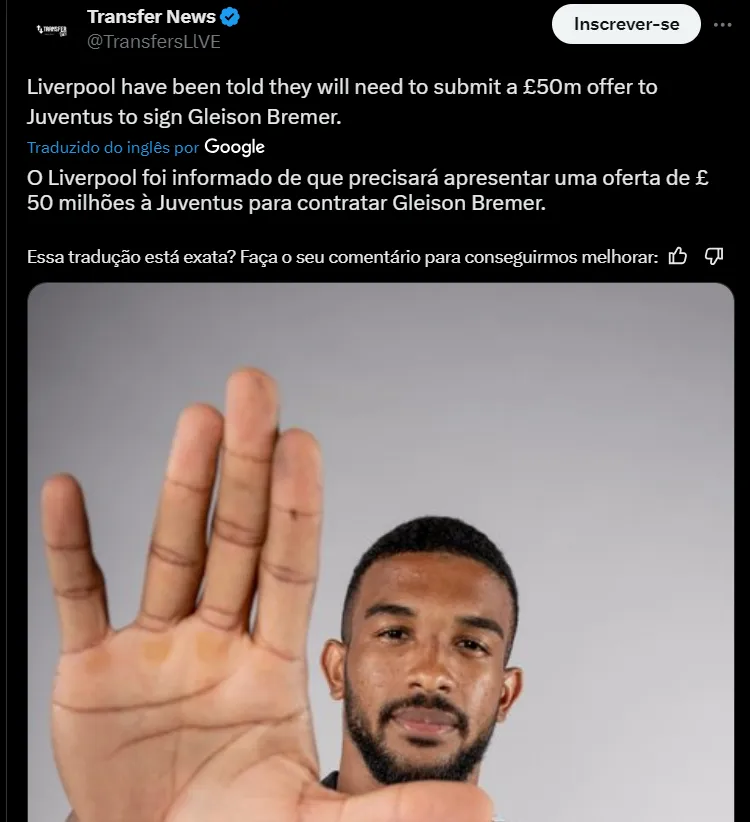
Task: Open the @TransfersLIVE handle link
Action: click(153, 42)
